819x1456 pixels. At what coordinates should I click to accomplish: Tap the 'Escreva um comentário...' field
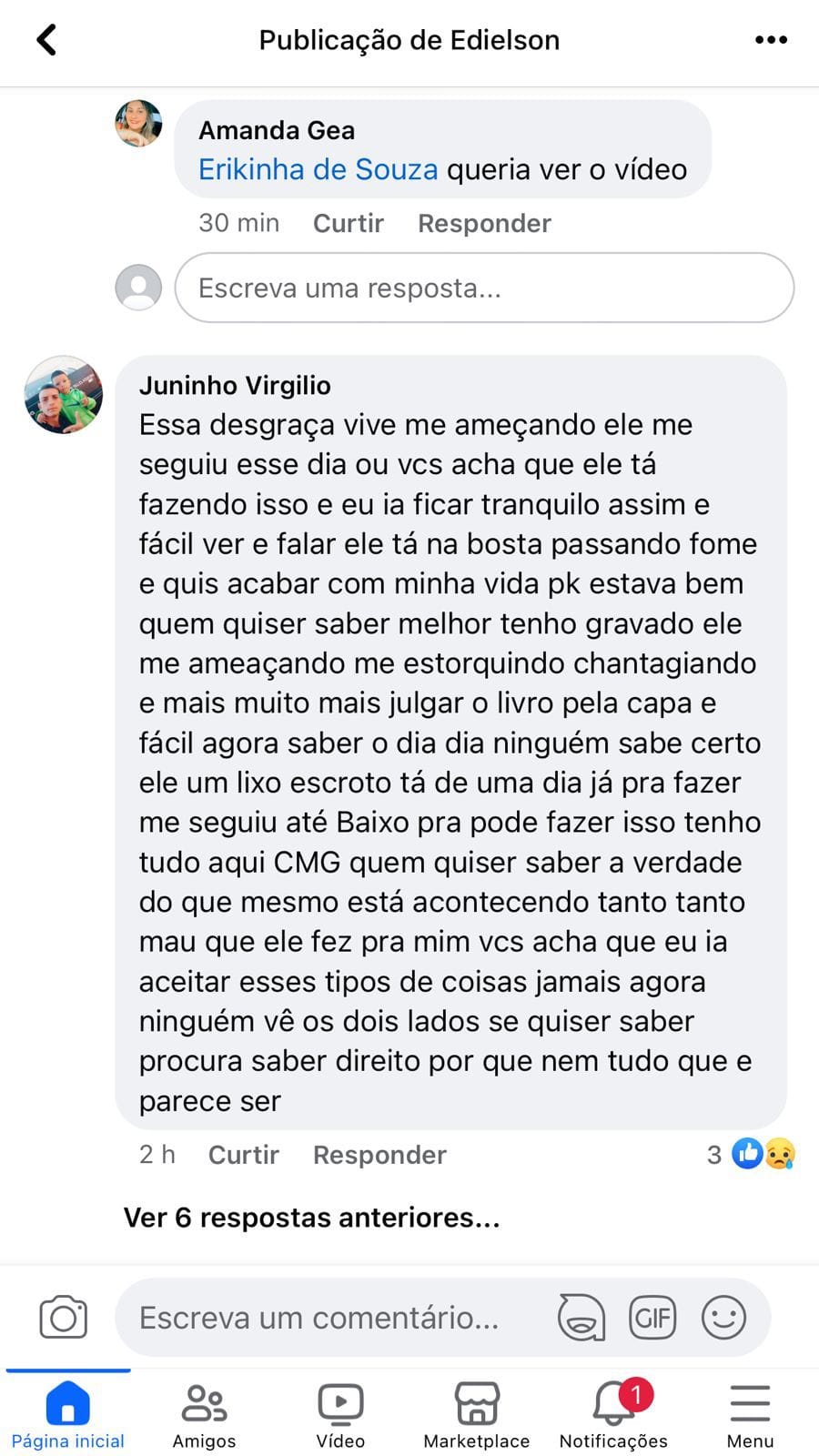click(318, 1318)
